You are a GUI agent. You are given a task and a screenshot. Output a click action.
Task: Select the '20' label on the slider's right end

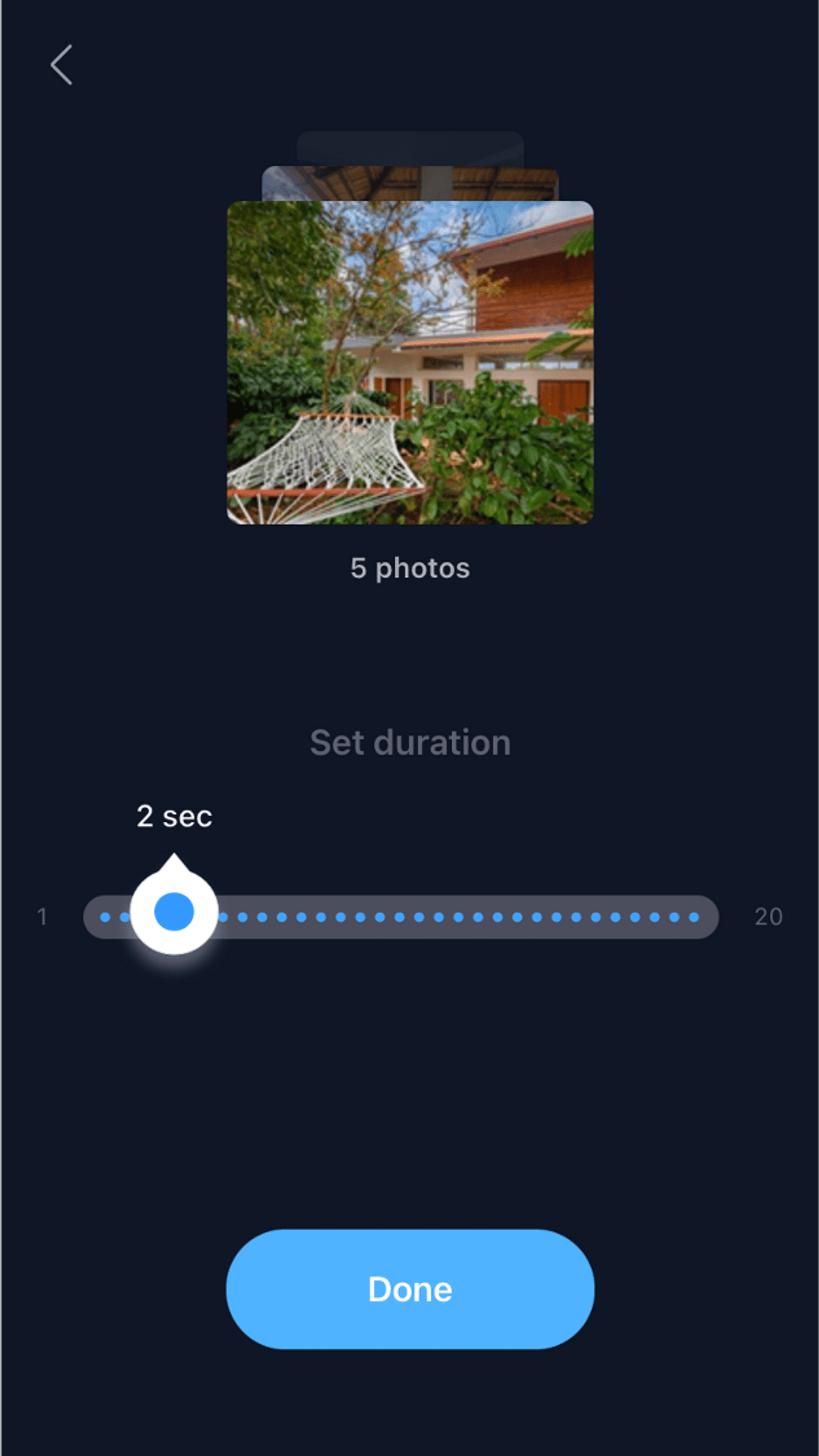[768, 917]
